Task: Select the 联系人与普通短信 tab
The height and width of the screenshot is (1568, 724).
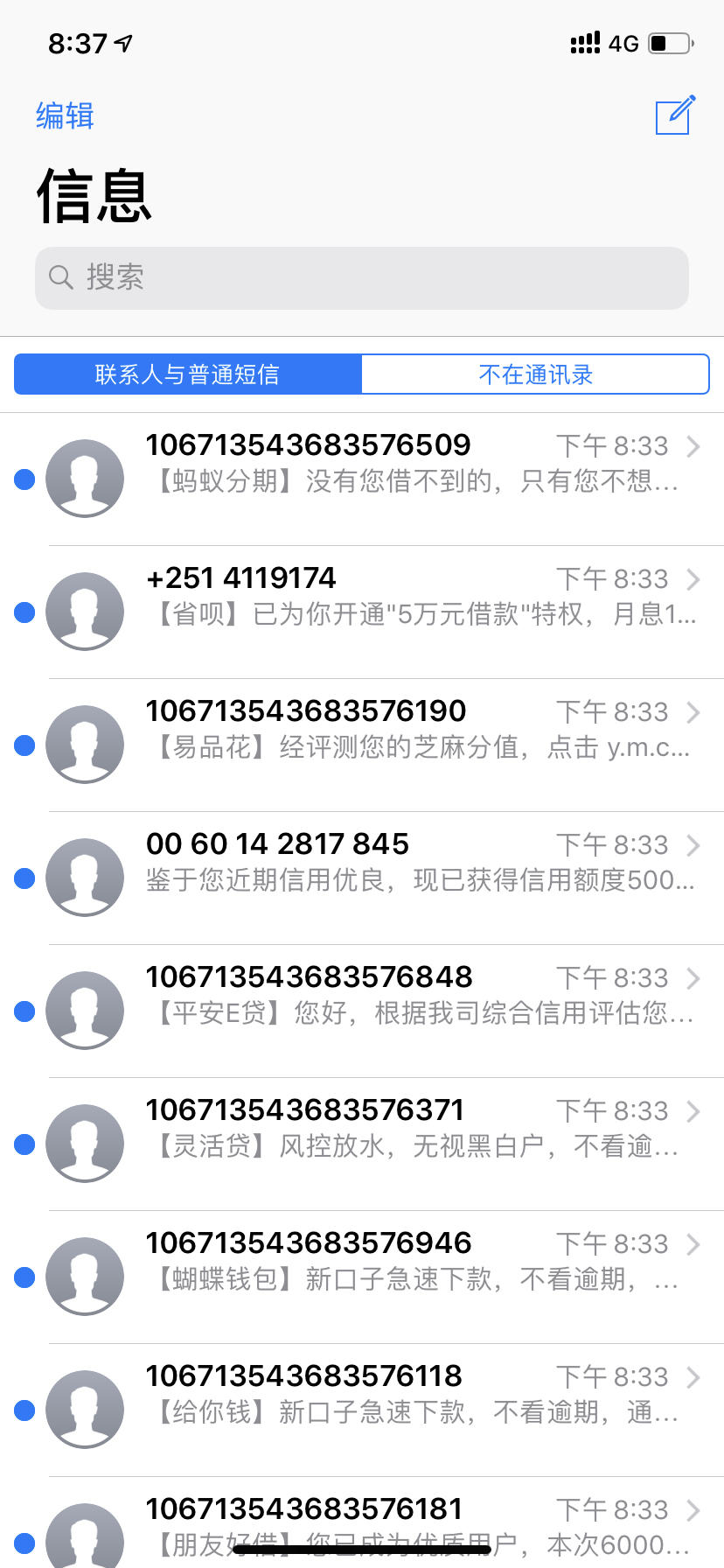Action: click(187, 374)
